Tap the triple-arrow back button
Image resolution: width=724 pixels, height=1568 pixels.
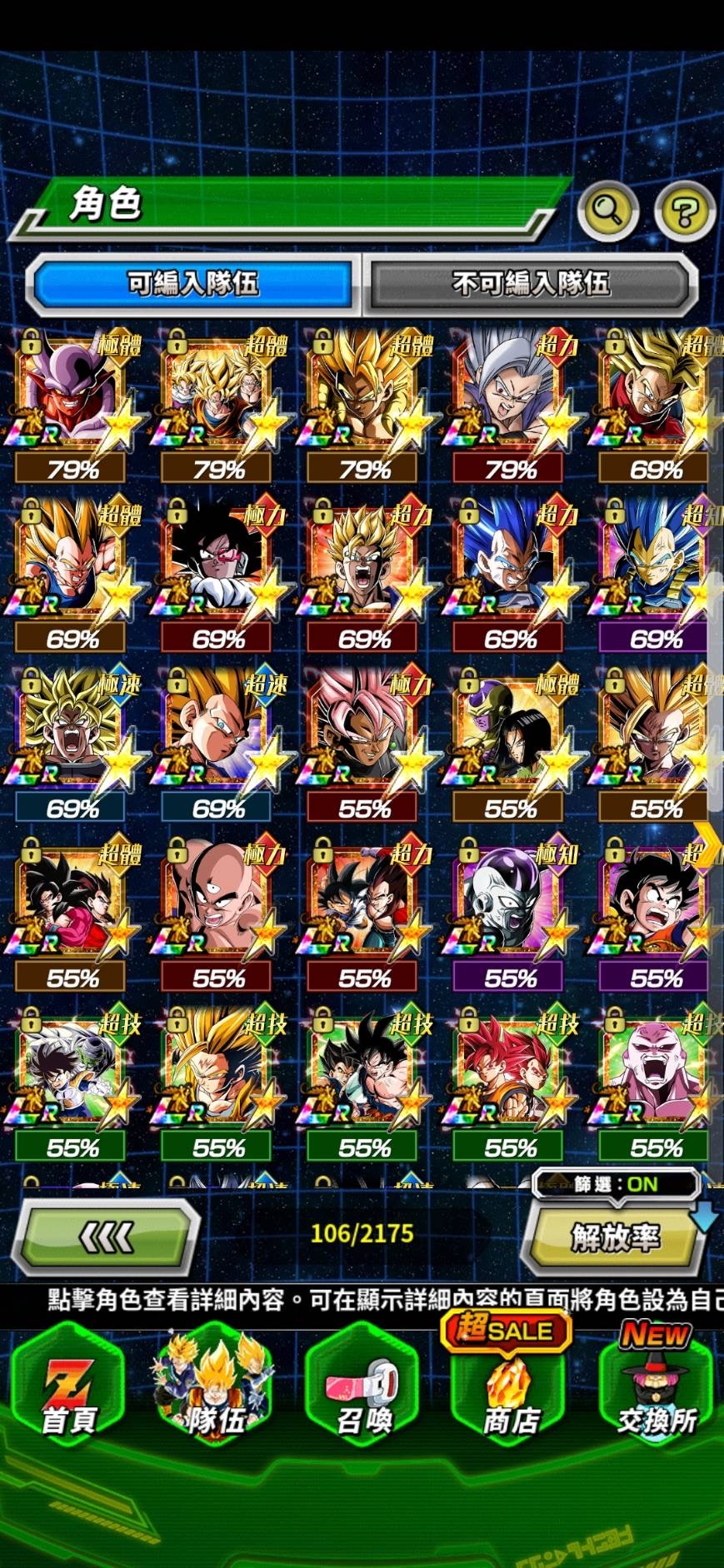(106, 1237)
